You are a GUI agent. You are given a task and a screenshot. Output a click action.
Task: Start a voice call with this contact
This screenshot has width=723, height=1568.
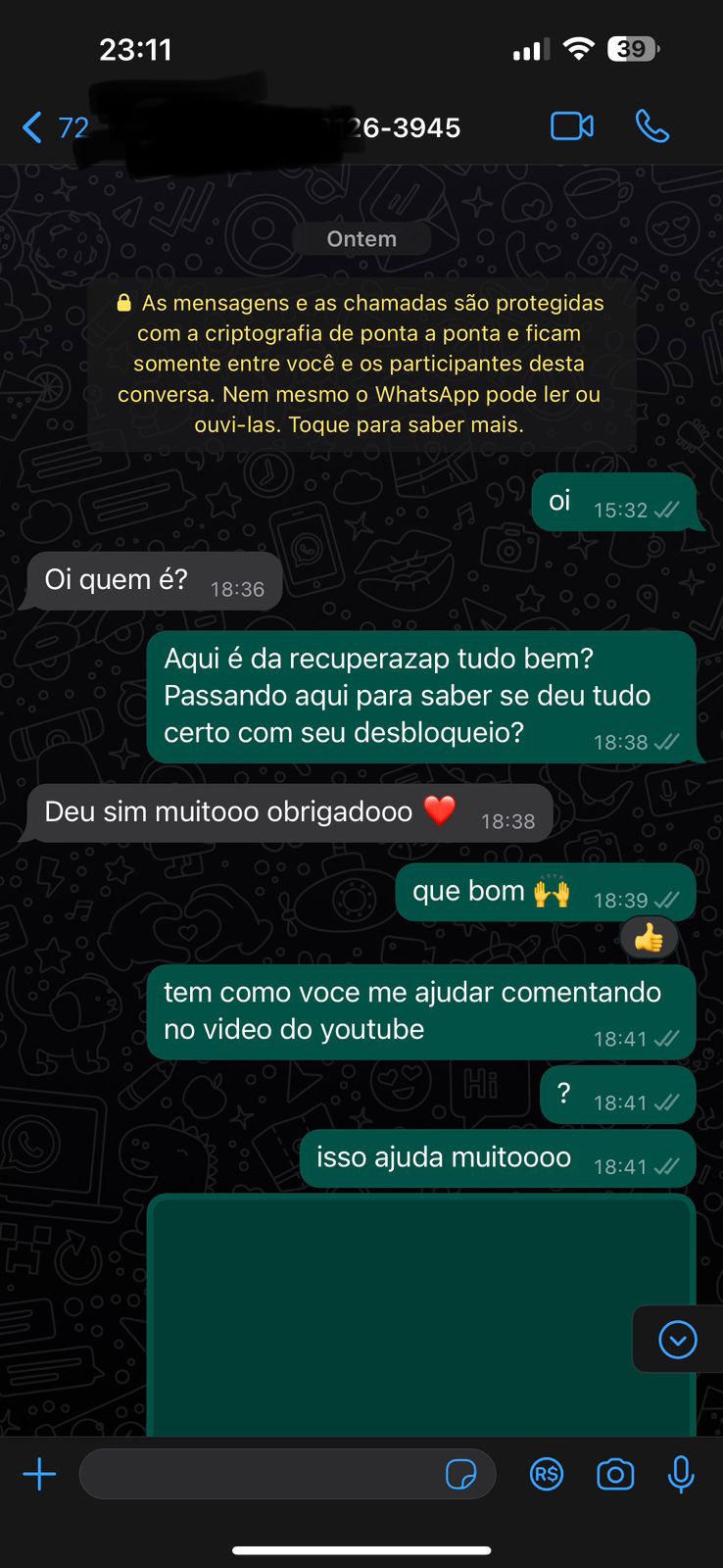click(x=652, y=126)
